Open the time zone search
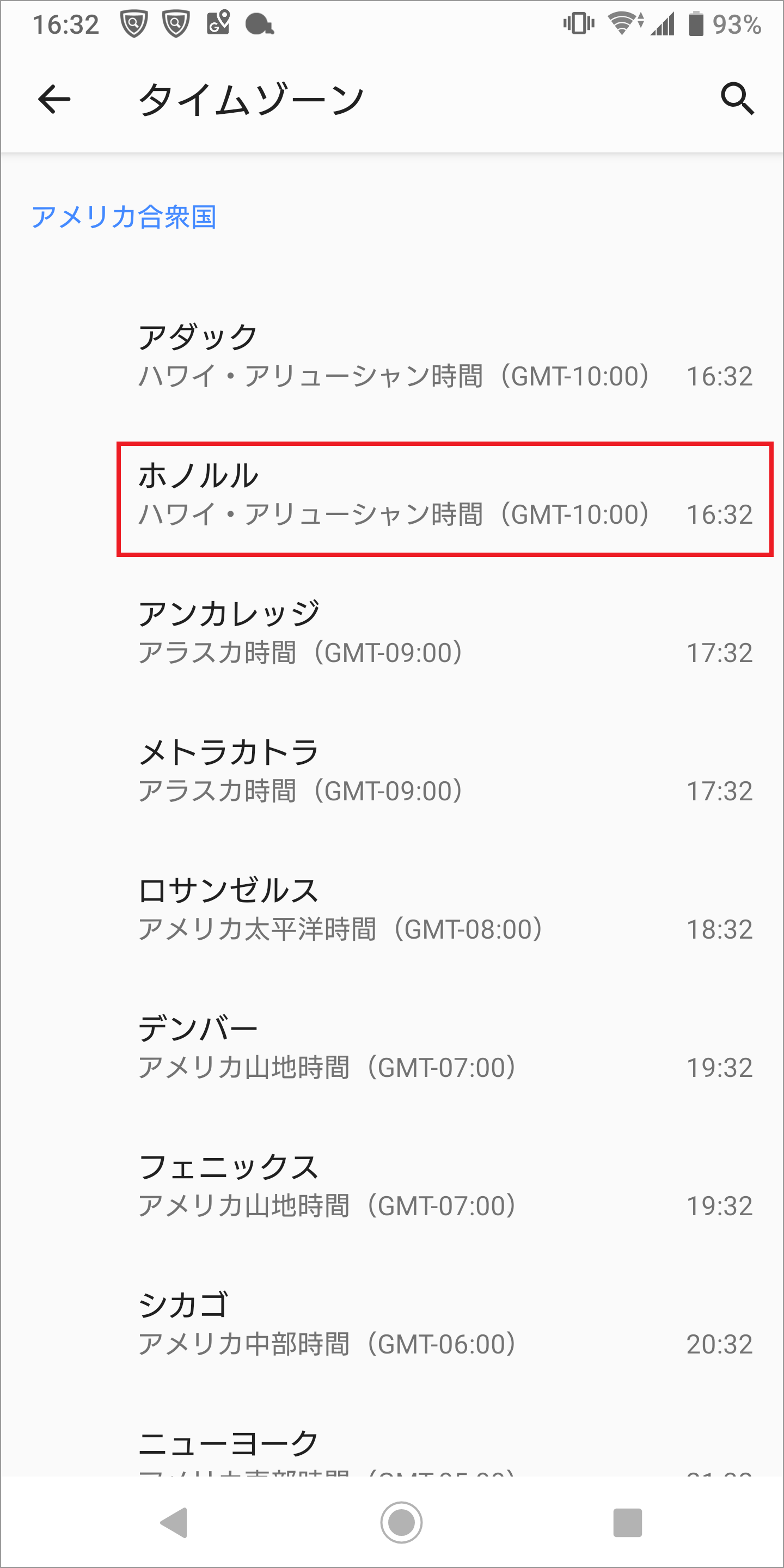Viewport: 784px width, 1568px height. (x=737, y=99)
